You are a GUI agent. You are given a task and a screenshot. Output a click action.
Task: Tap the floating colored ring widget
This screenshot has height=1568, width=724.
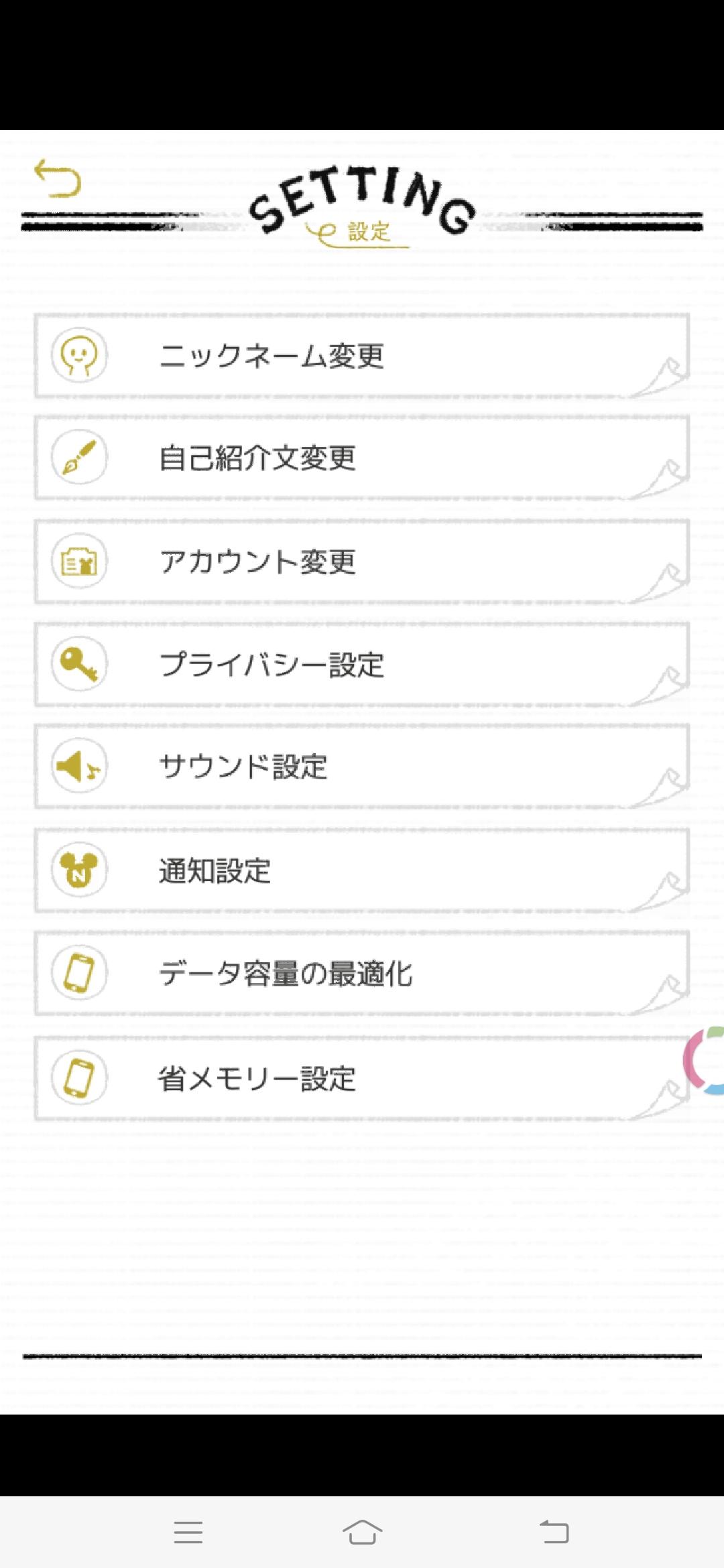(x=704, y=1060)
